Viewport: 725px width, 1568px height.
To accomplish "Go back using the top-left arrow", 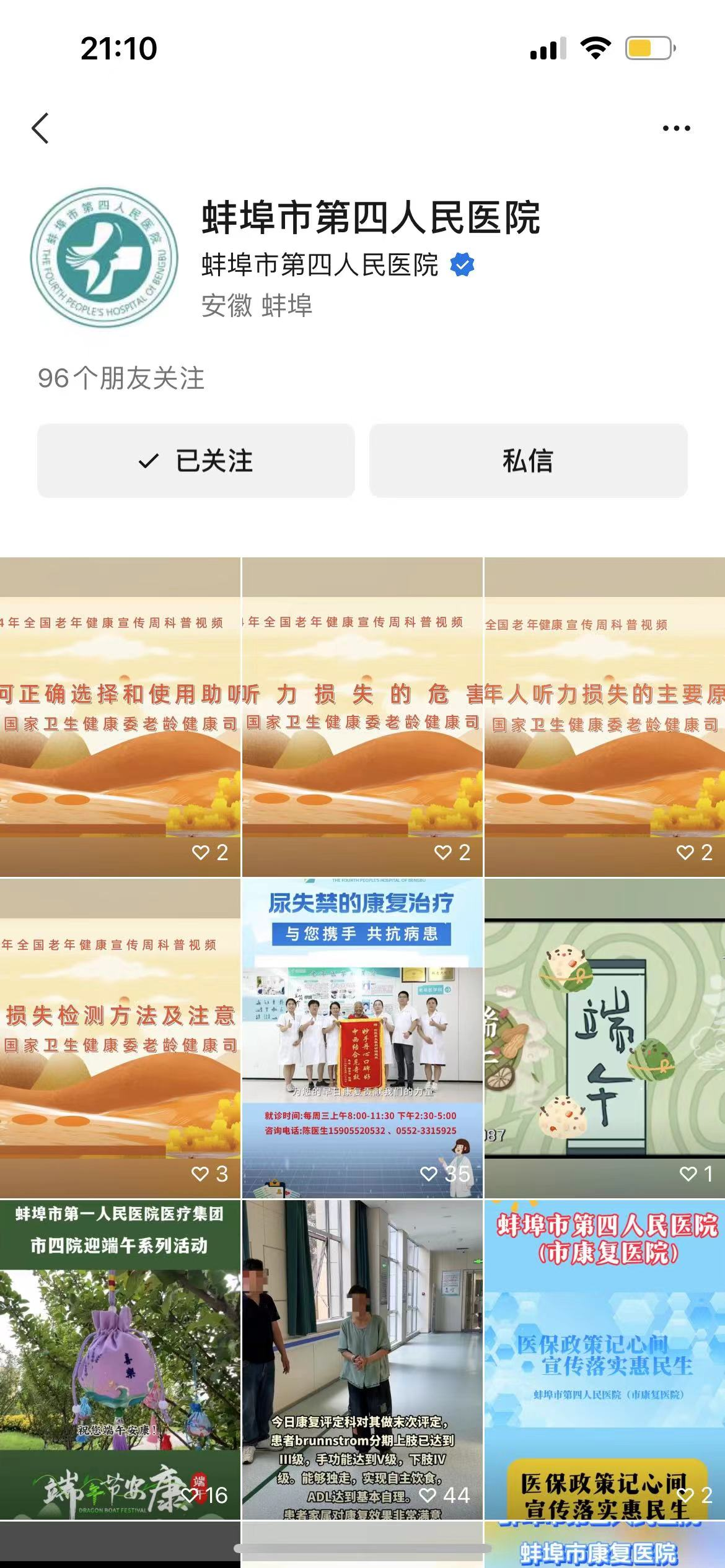I will point(41,129).
